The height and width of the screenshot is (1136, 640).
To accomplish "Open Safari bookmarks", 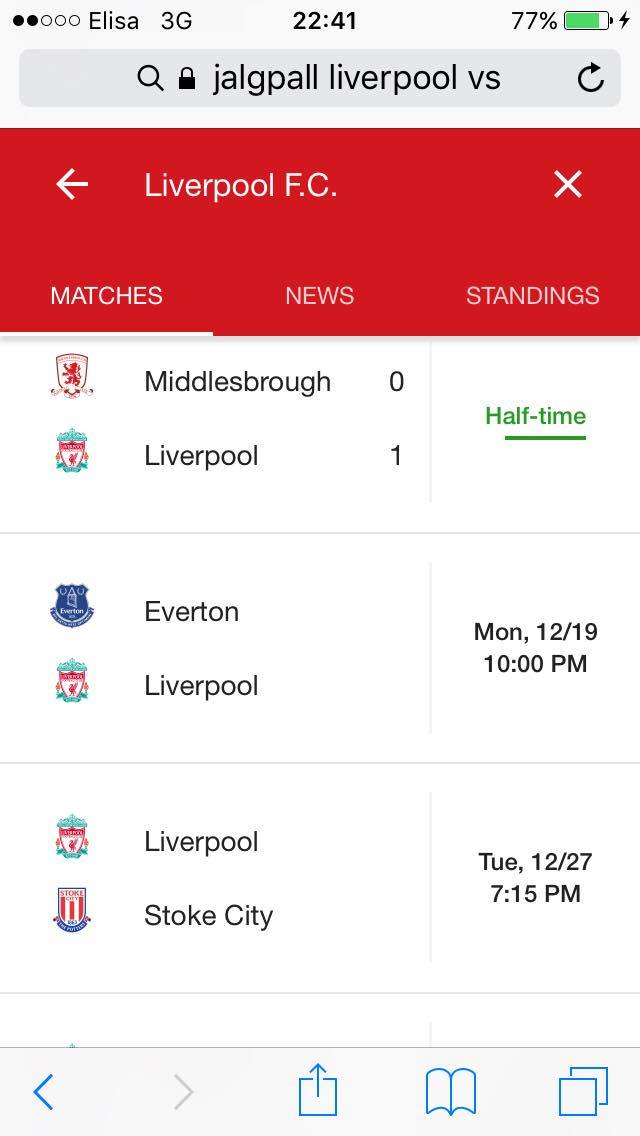I will pyautogui.click(x=451, y=1092).
